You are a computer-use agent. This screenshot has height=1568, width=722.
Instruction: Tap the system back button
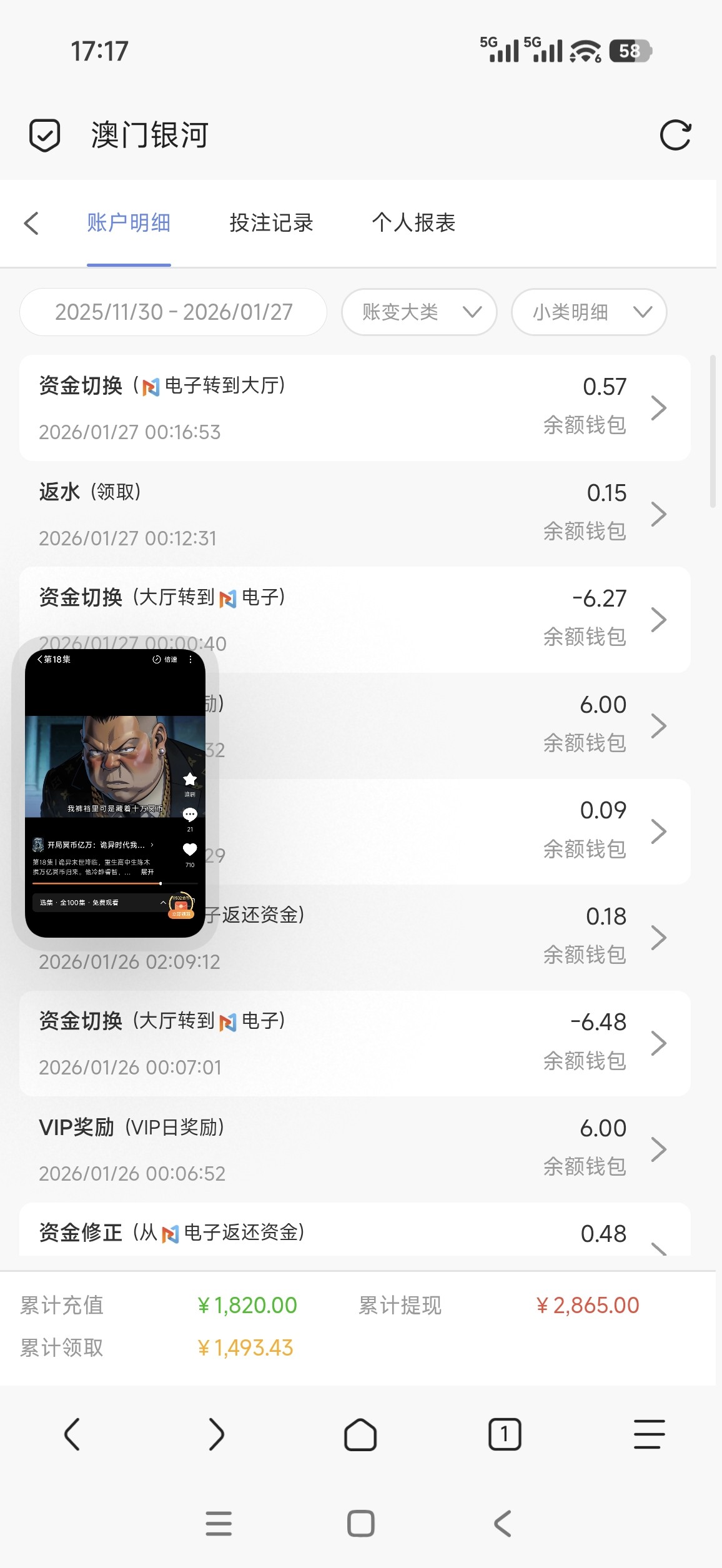click(x=503, y=1524)
